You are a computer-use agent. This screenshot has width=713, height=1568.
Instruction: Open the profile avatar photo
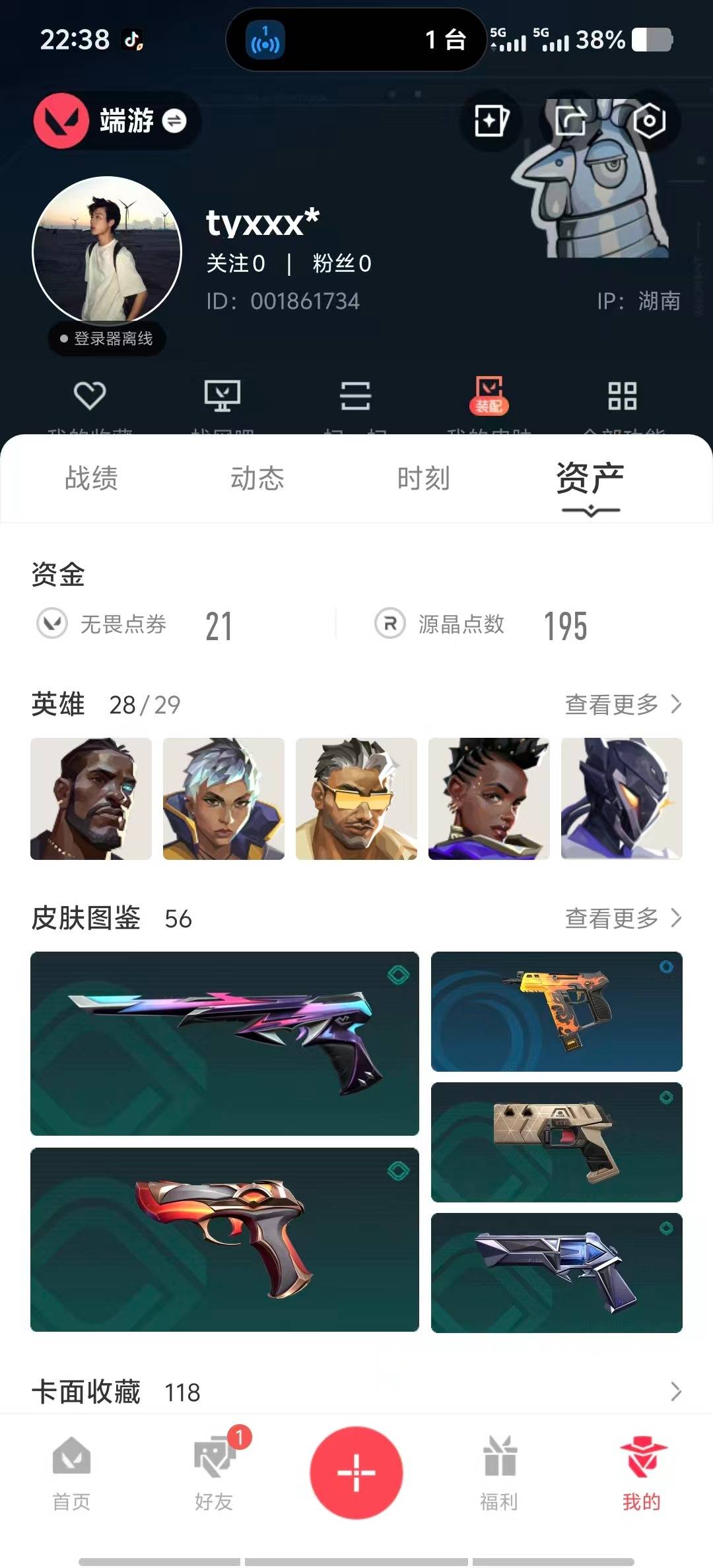click(x=107, y=250)
